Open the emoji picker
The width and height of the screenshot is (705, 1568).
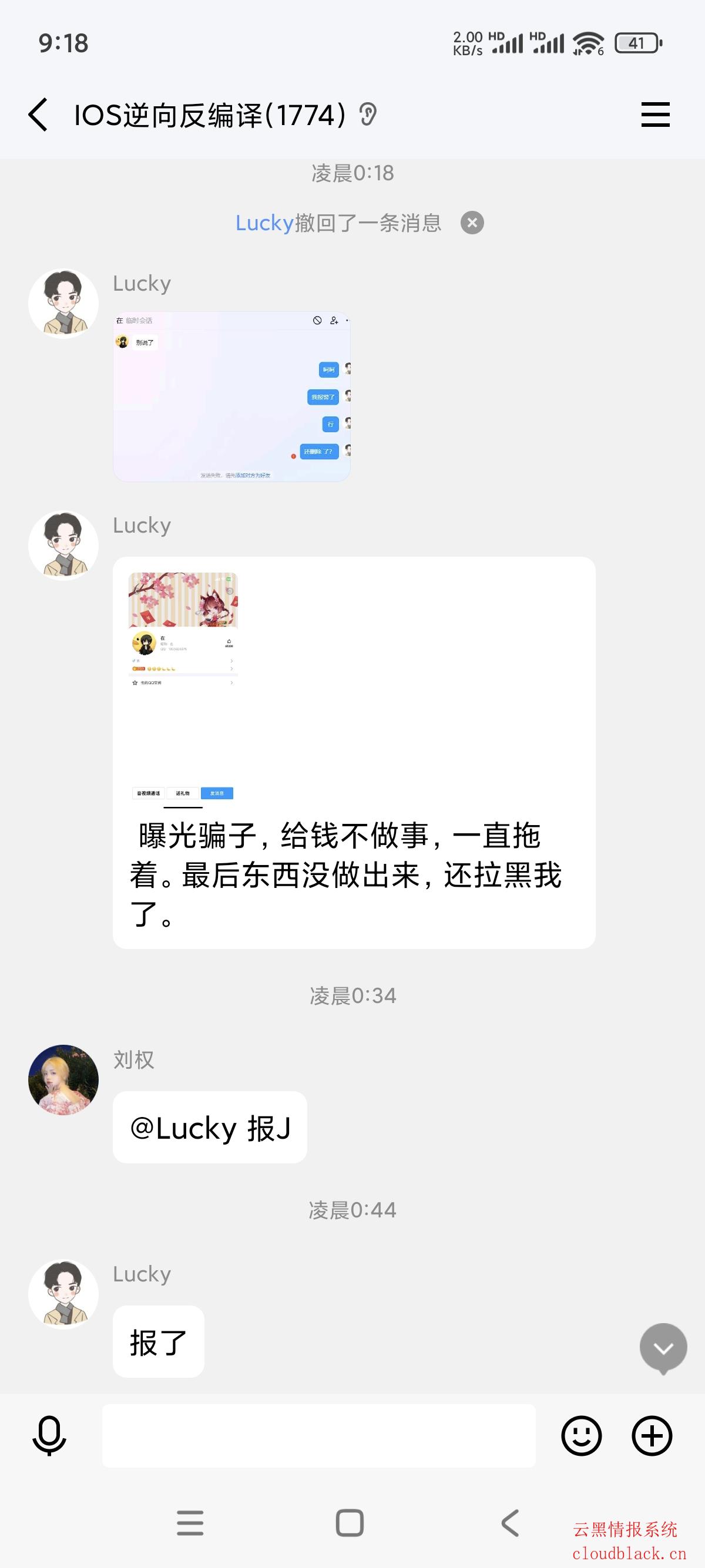582,1435
